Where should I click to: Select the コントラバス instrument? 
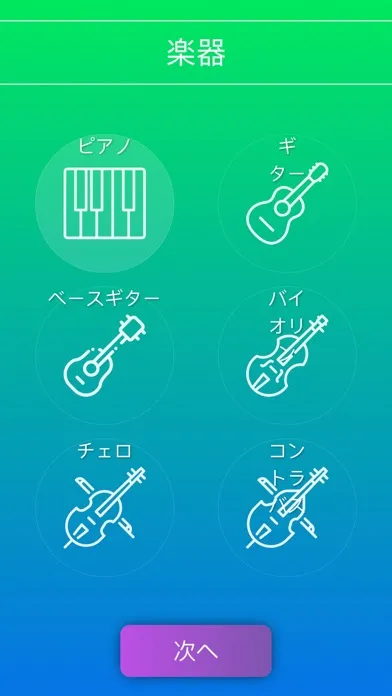click(x=287, y=507)
